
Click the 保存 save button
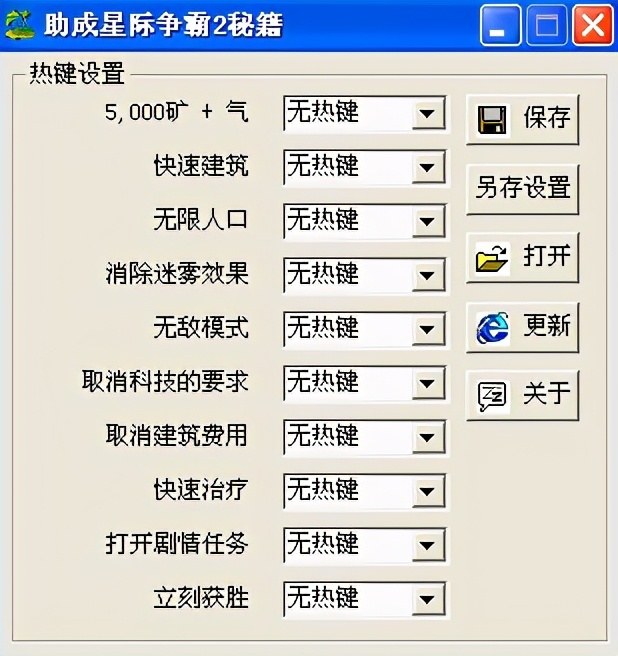pyautogui.click(x=522, y=119)
